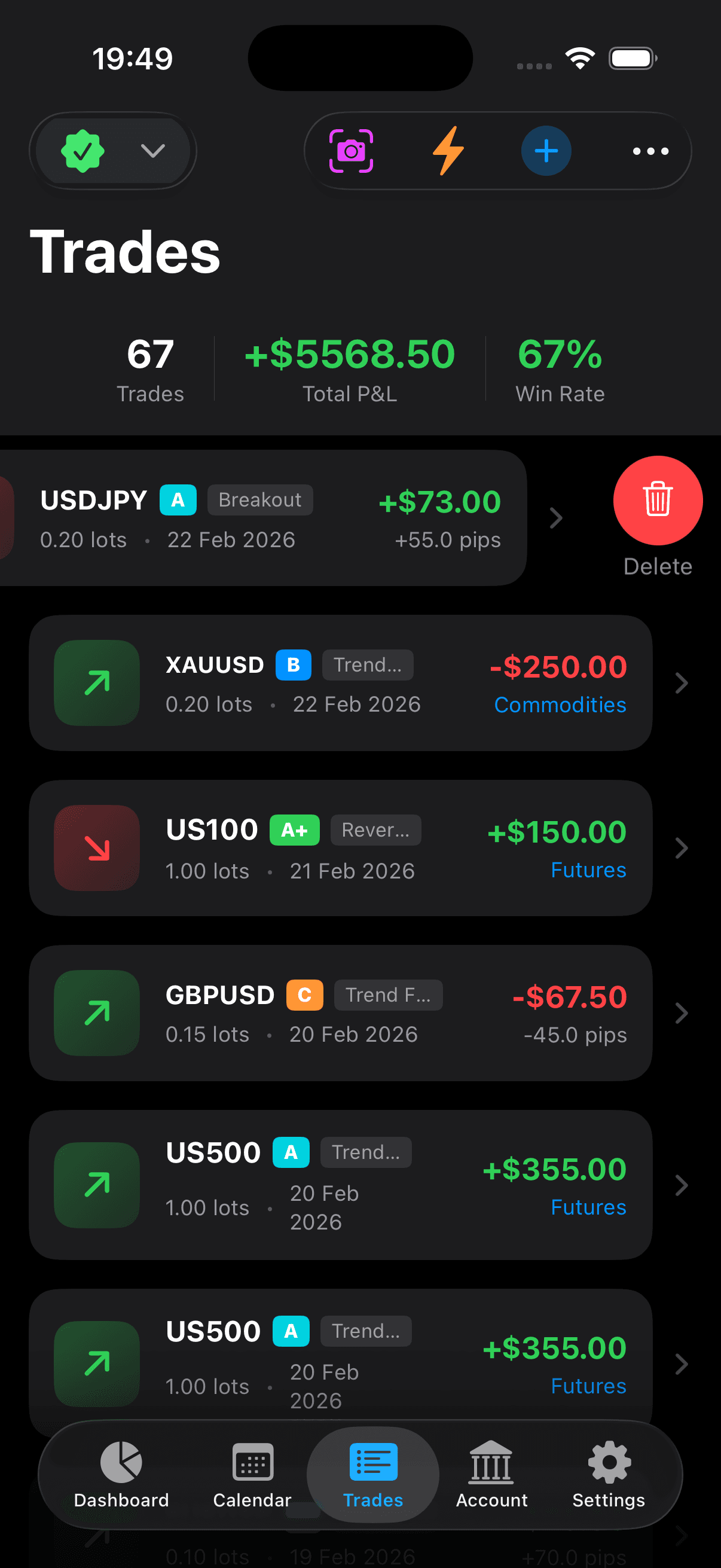Tap the Breakout strategy chip on USDJPY

[259, 500]
